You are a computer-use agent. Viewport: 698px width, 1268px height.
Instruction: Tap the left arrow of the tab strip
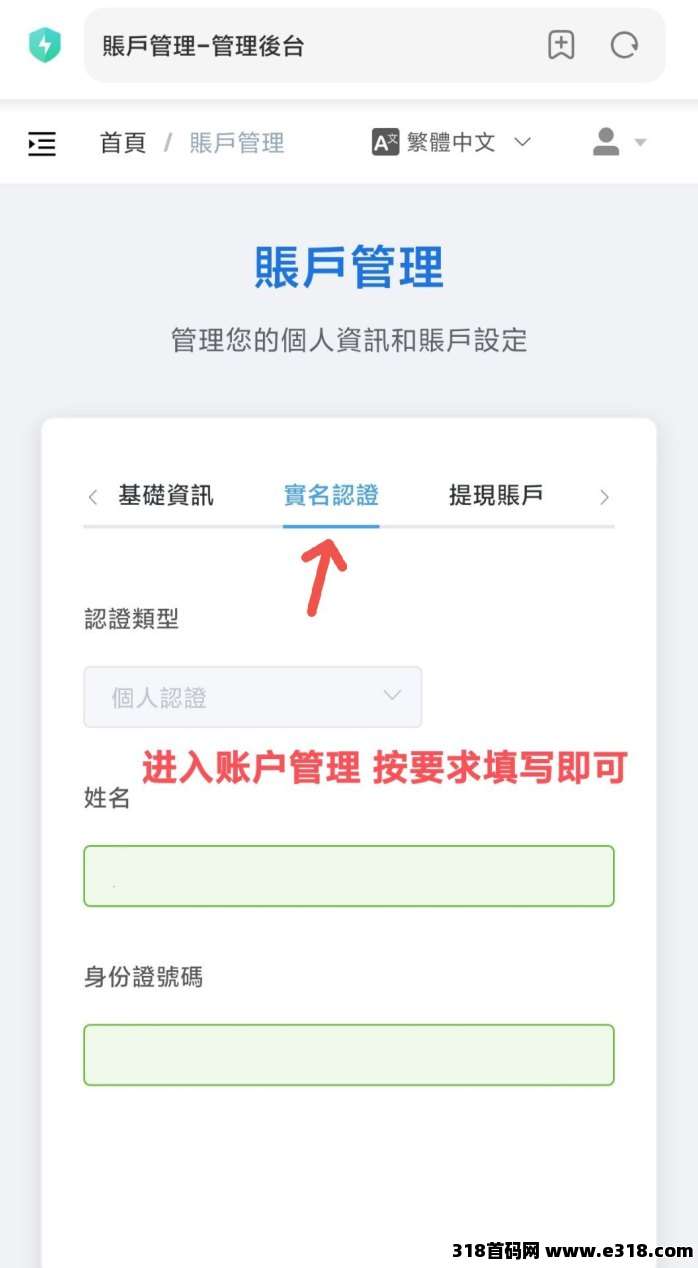93,497
